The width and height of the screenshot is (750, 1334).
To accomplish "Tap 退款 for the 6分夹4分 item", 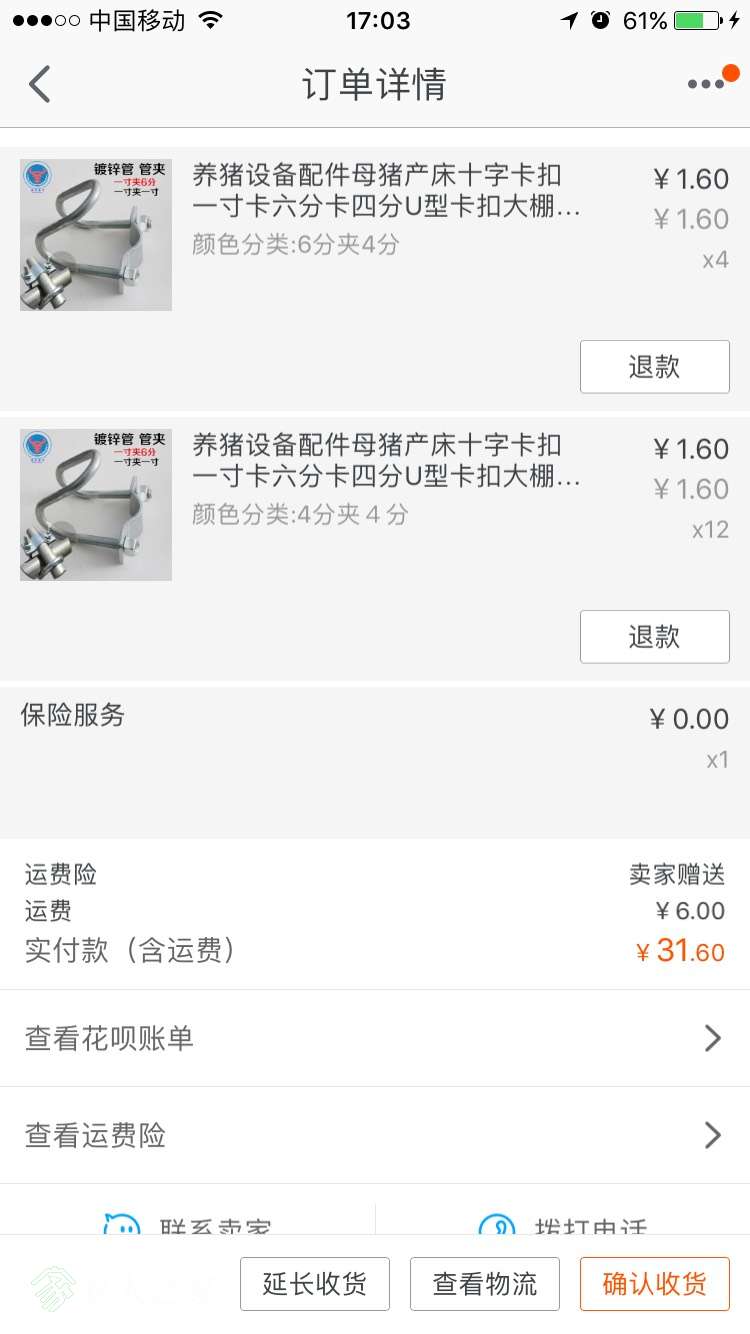I will click(x=654, y=367).
